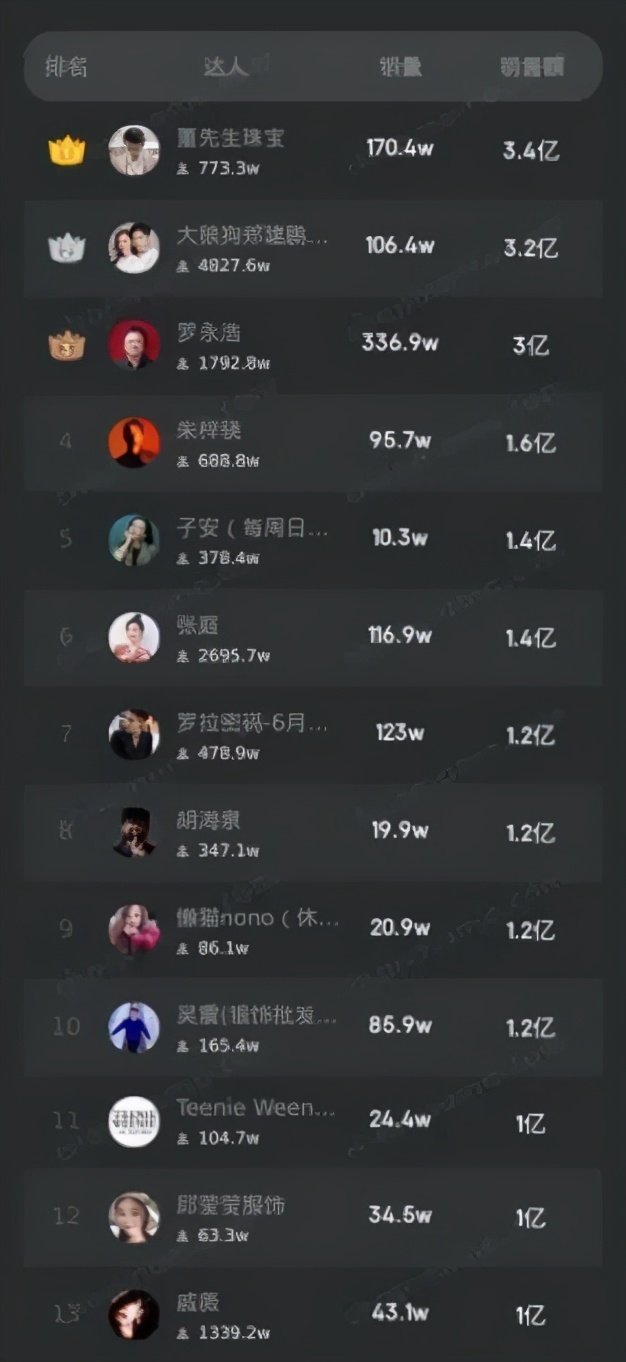The image size is (626, 1362).
Task: Open the 大狼狗郑建鹏 ranking row
Action: coord(251,238)
